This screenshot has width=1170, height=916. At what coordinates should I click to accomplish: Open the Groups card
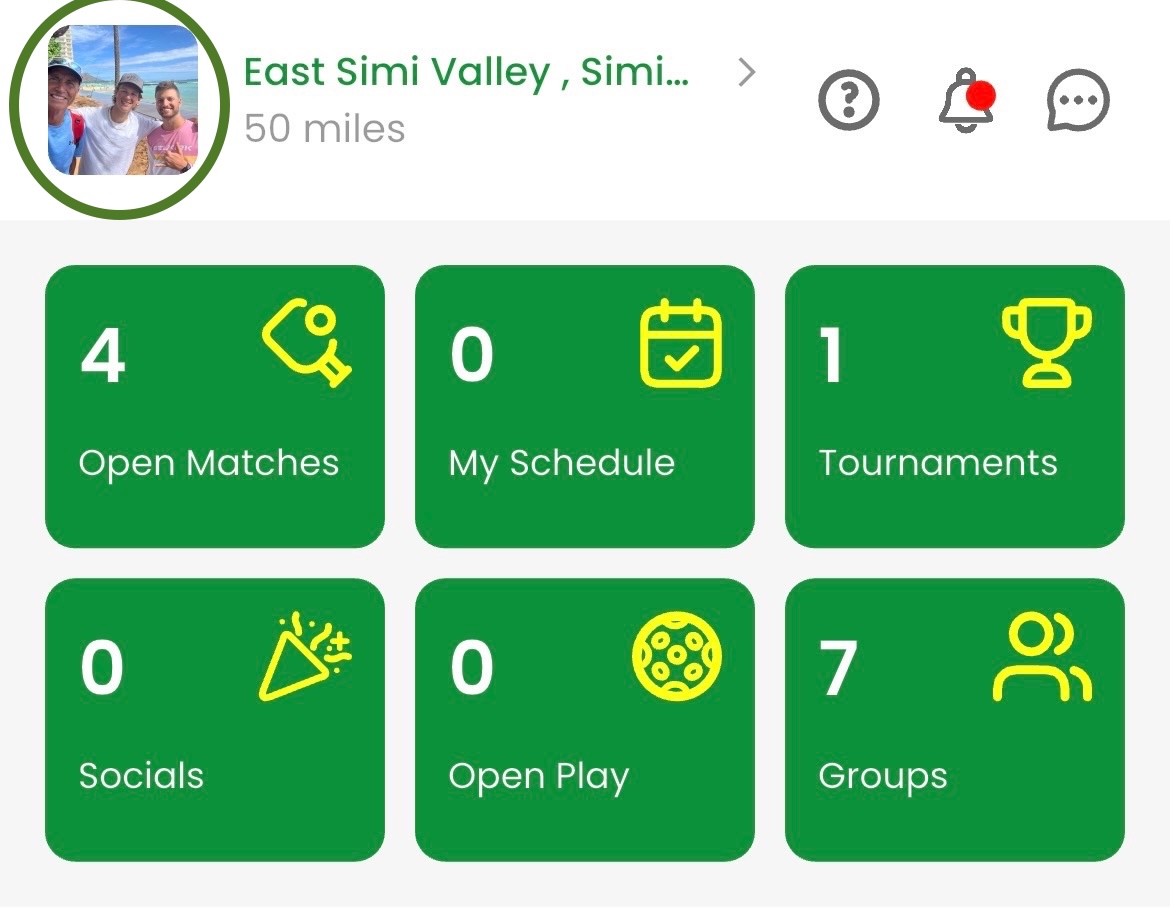(x=954, y=719)
